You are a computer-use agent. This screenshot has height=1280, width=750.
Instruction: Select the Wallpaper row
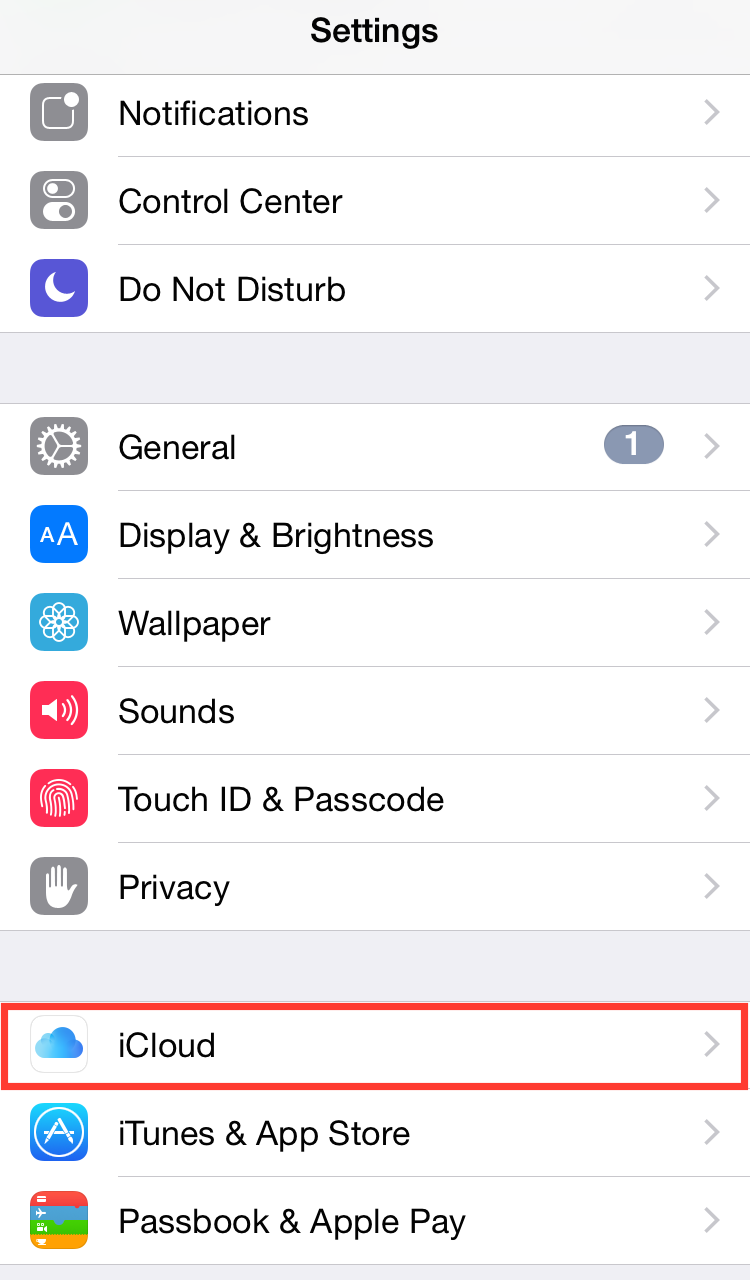click(375, 623)
